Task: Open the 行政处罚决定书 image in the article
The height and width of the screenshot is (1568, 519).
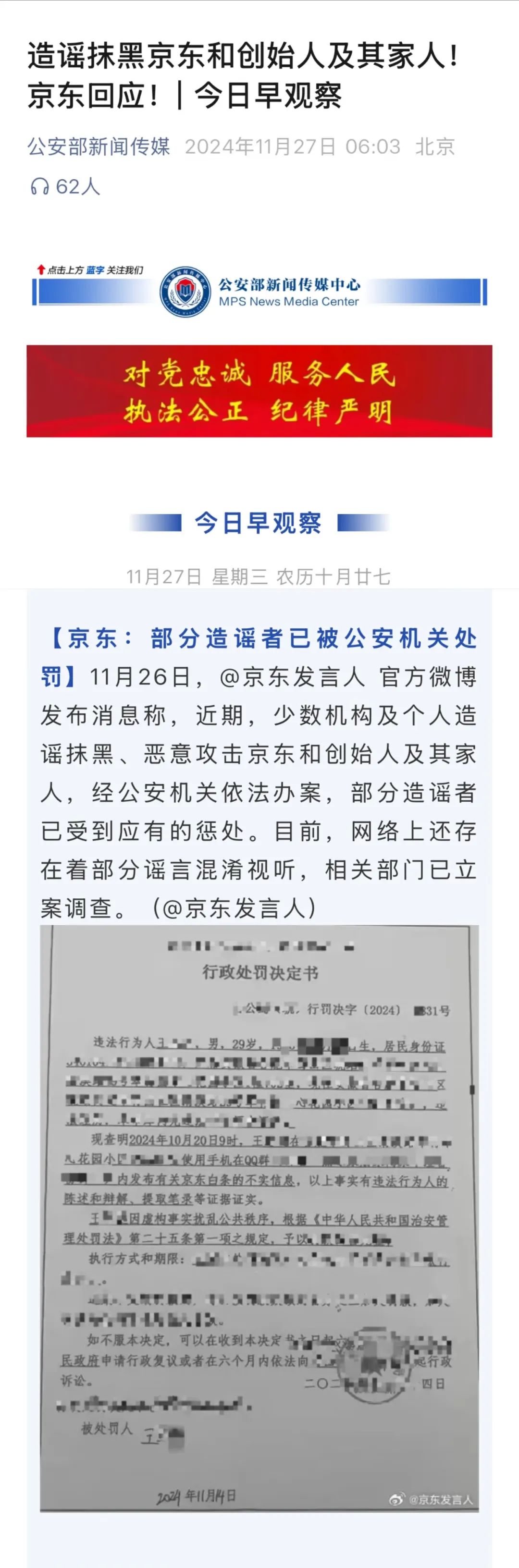Action: (x=259, y=1217)
